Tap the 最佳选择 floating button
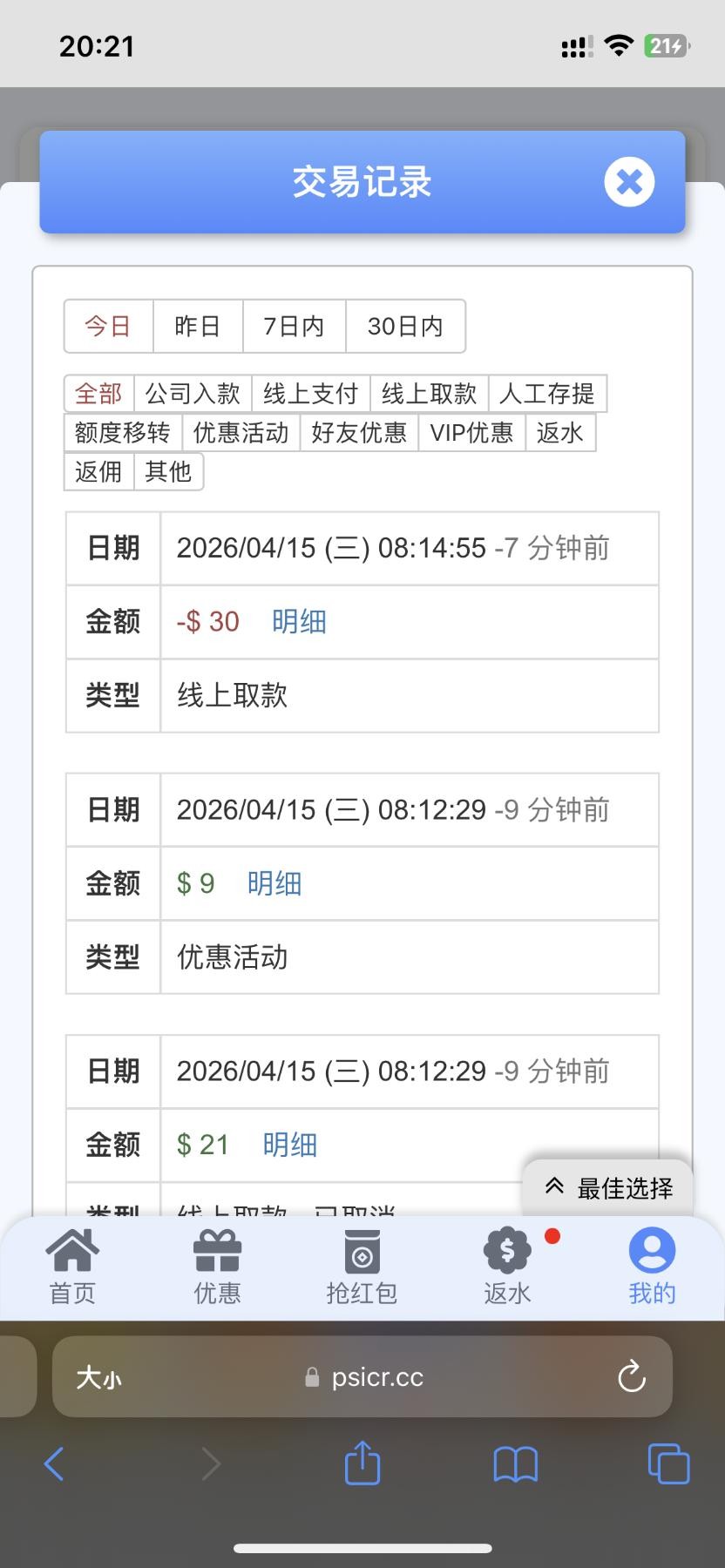Image resolution: width=725 pixels, height=1568 pixels. (x=608, y=1188)
